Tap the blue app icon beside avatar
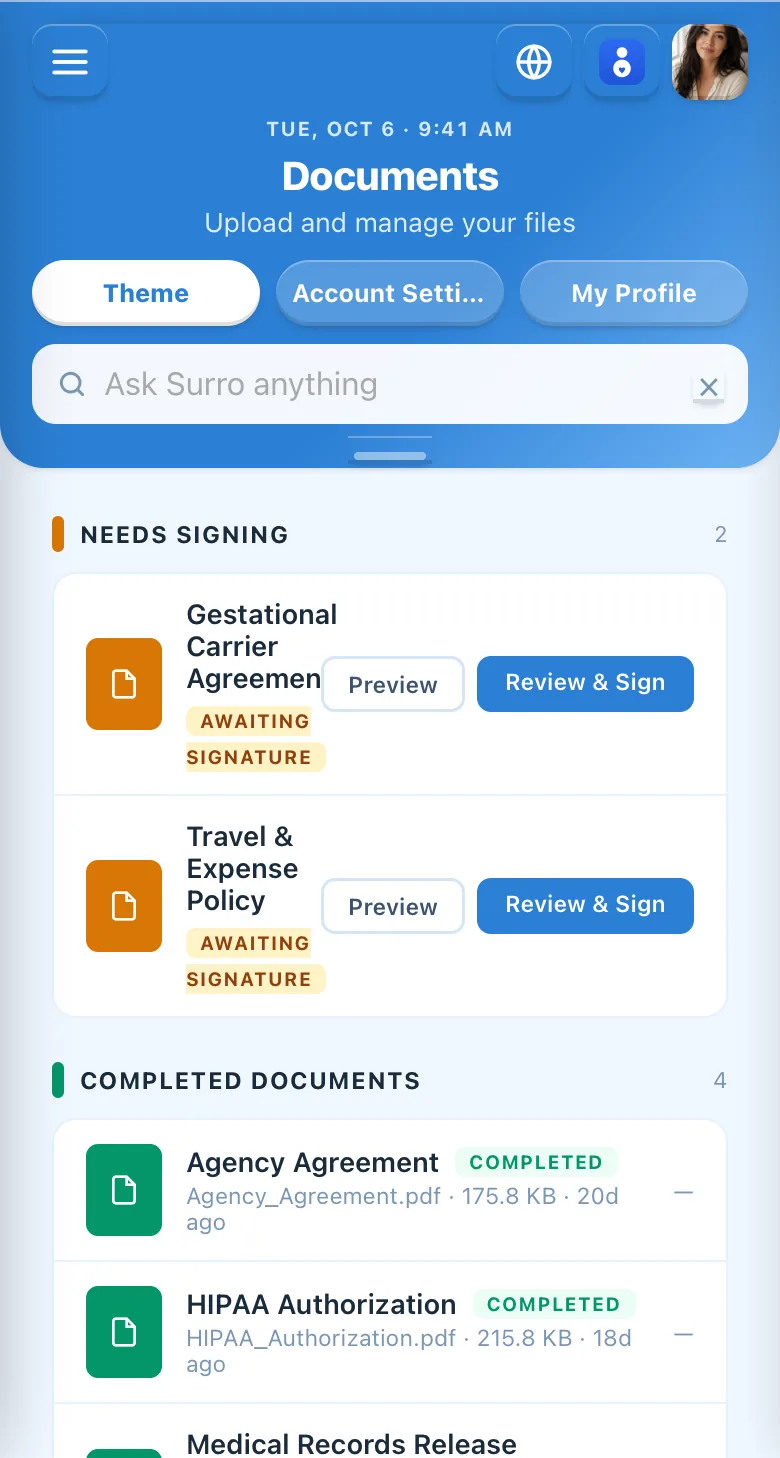 (x=622, y=62)
